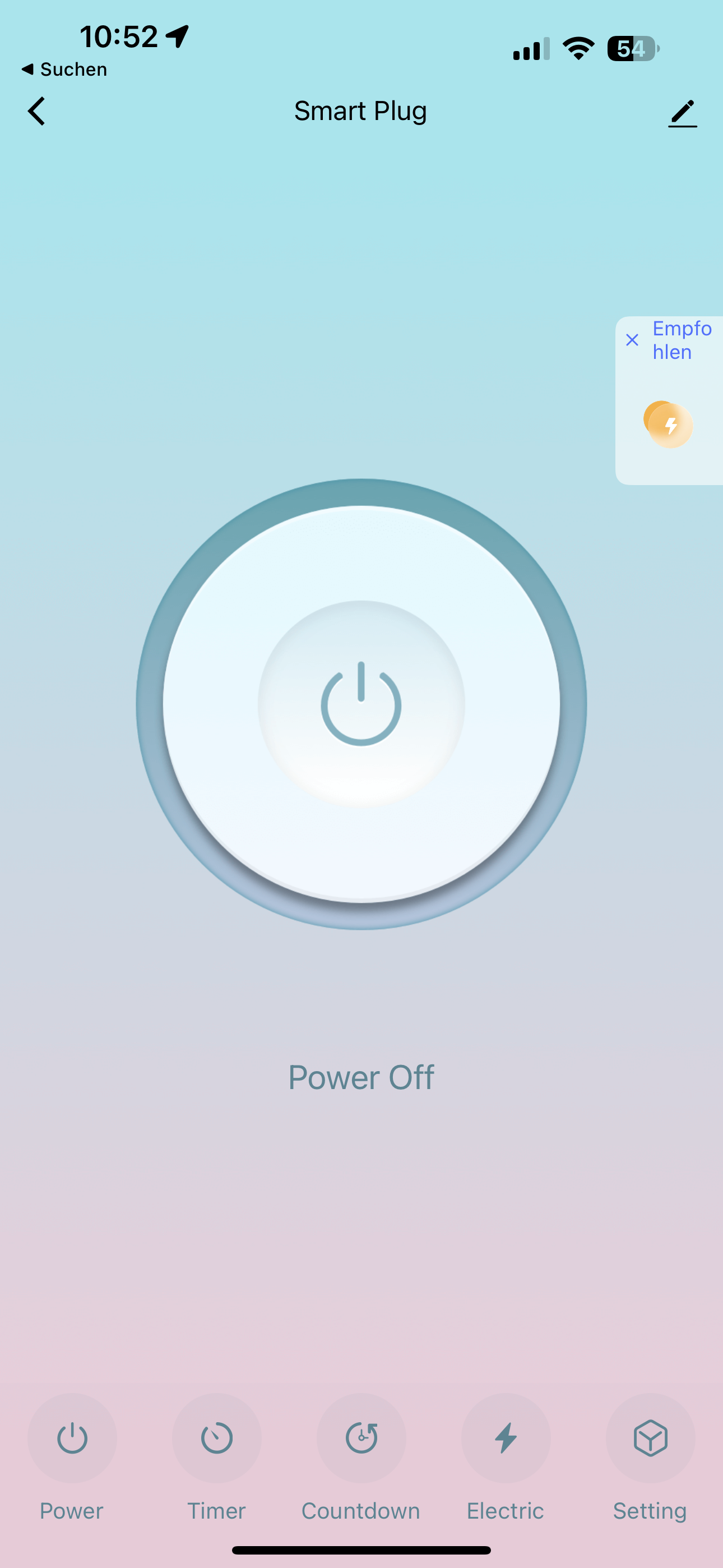Open the Empfohlen energy recommendation
Image resolution: width=723 pixels, height=1568 pixels.
point(669,425)
